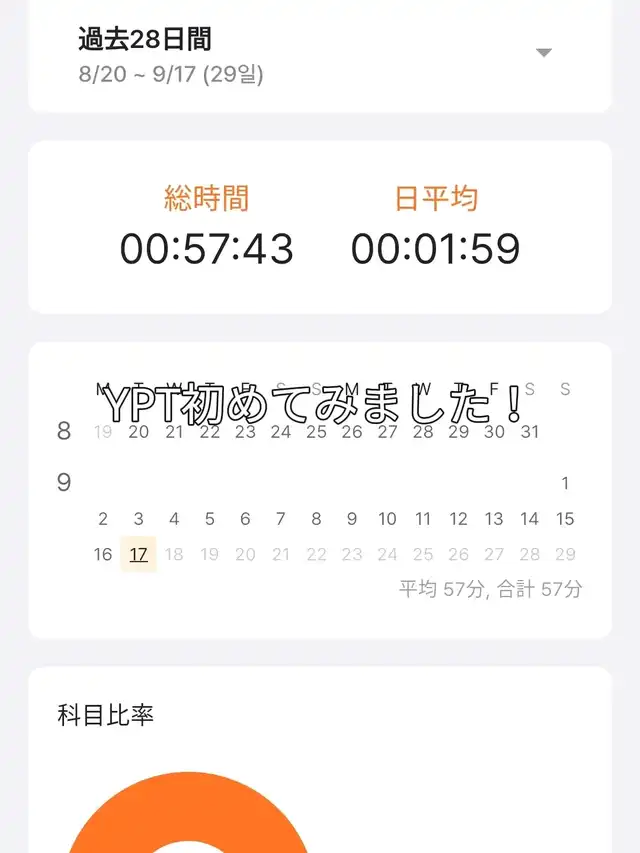Select September 17 in the calendar
This screenshot has width=640, height=853.
click(x=138, y=554)
